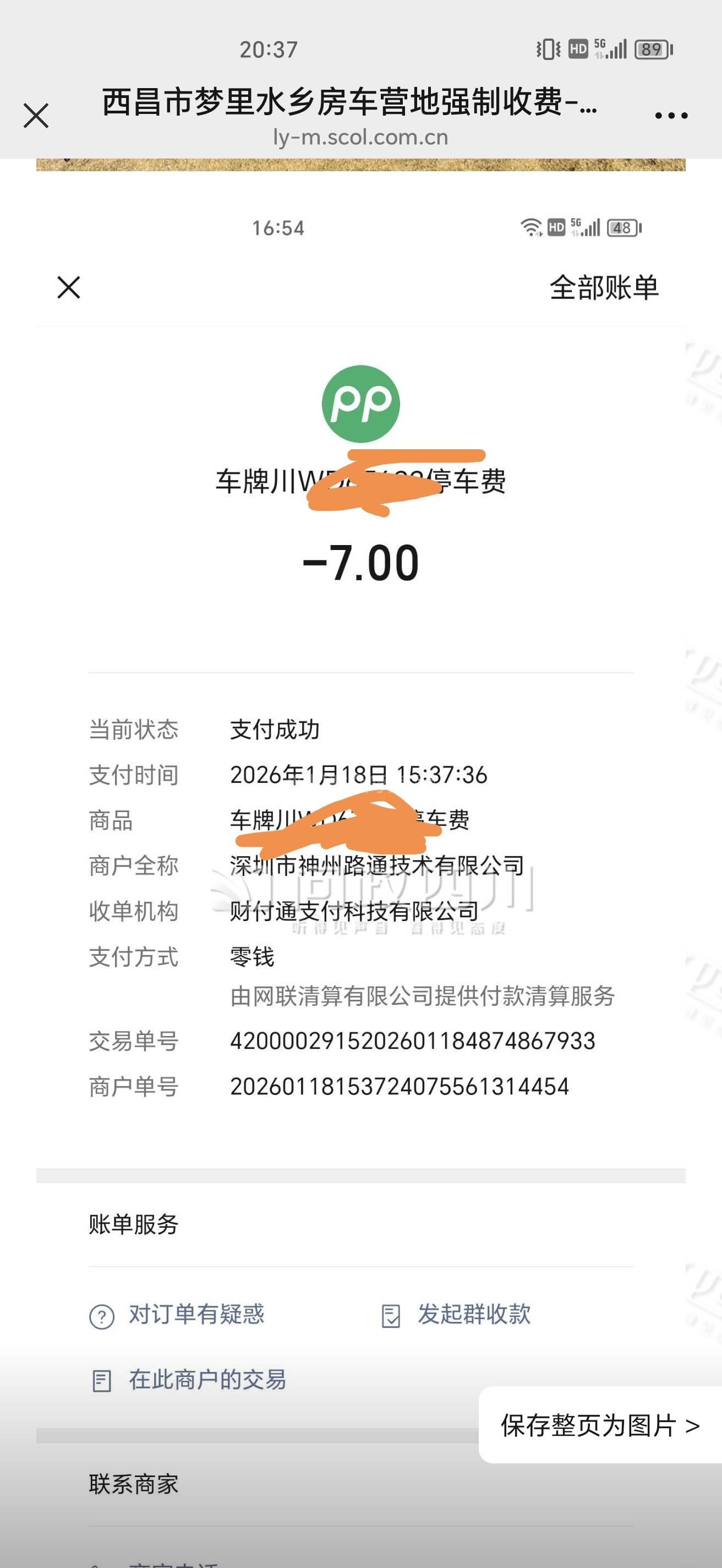Open the three-dot overflow menu
Viewport: 722px width, 1568px height.
click(x=671, y=115)
